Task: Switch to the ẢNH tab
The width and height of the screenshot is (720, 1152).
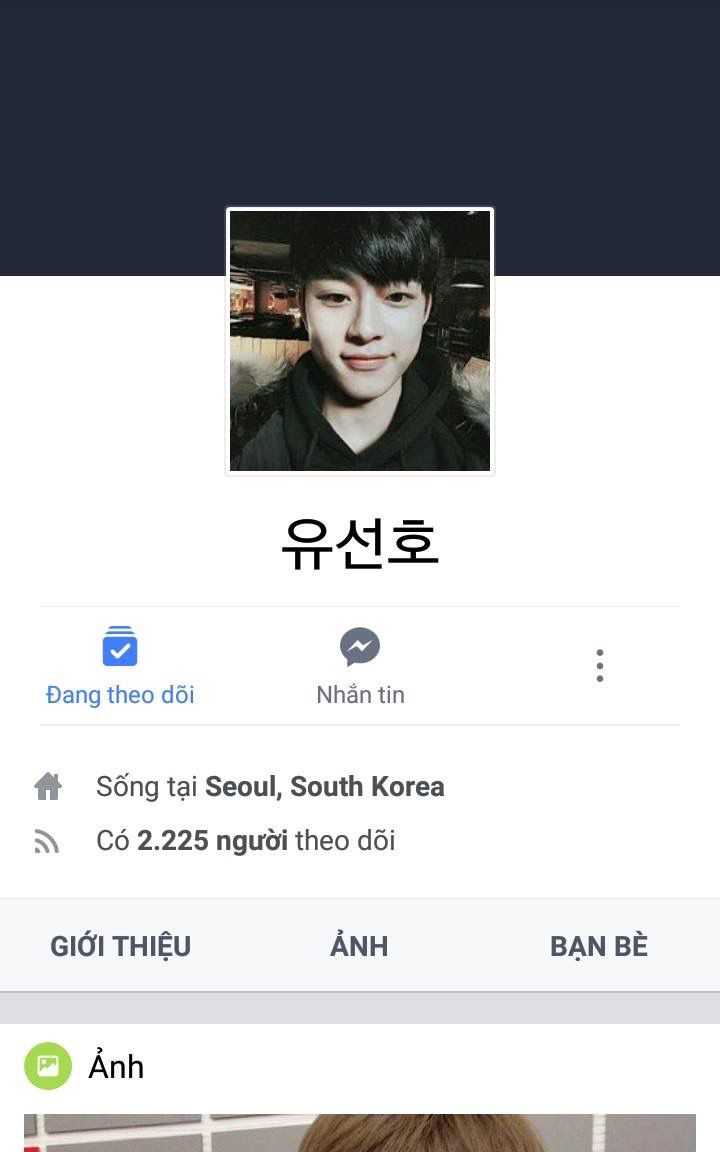Action: pyautogui.click(x=359, y=946)
